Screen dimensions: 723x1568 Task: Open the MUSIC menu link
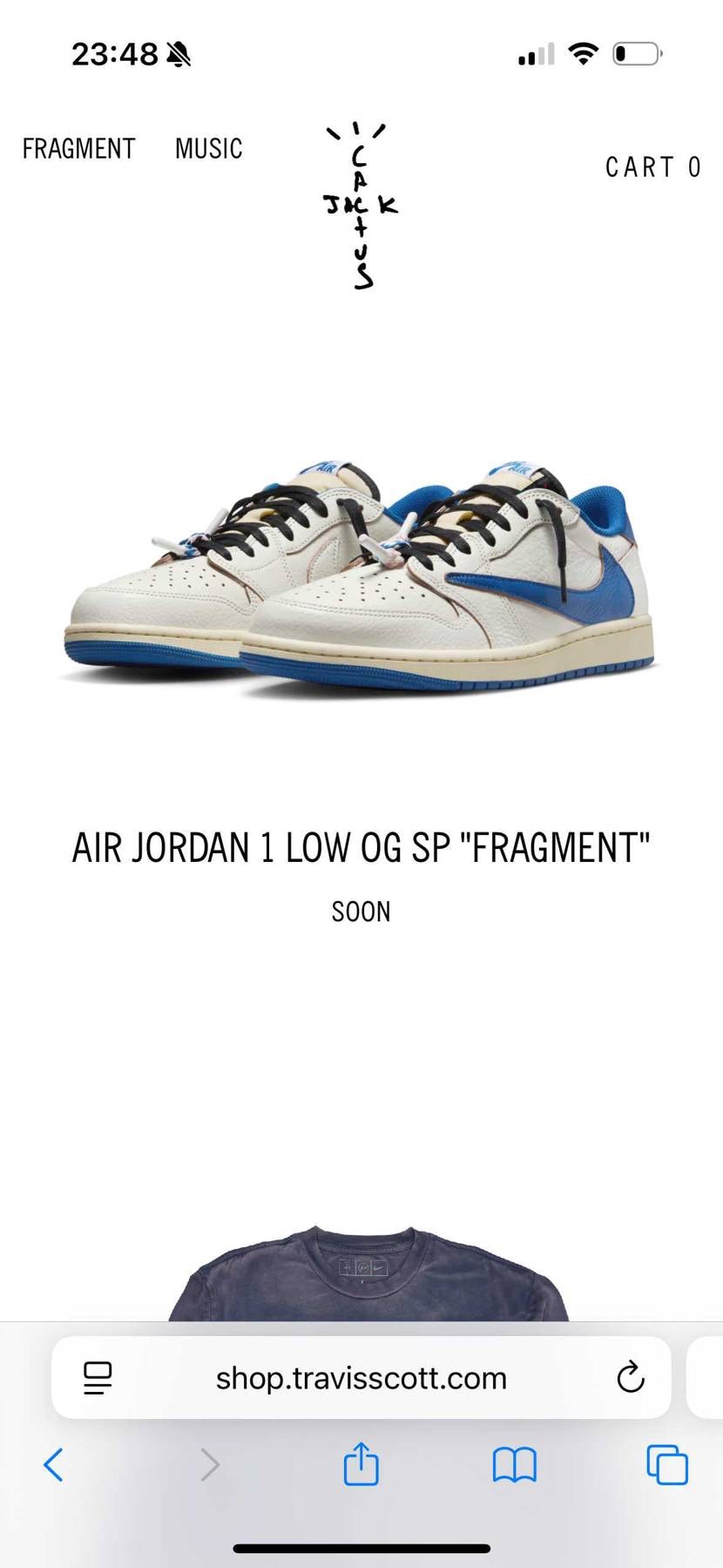pos(208,149)
